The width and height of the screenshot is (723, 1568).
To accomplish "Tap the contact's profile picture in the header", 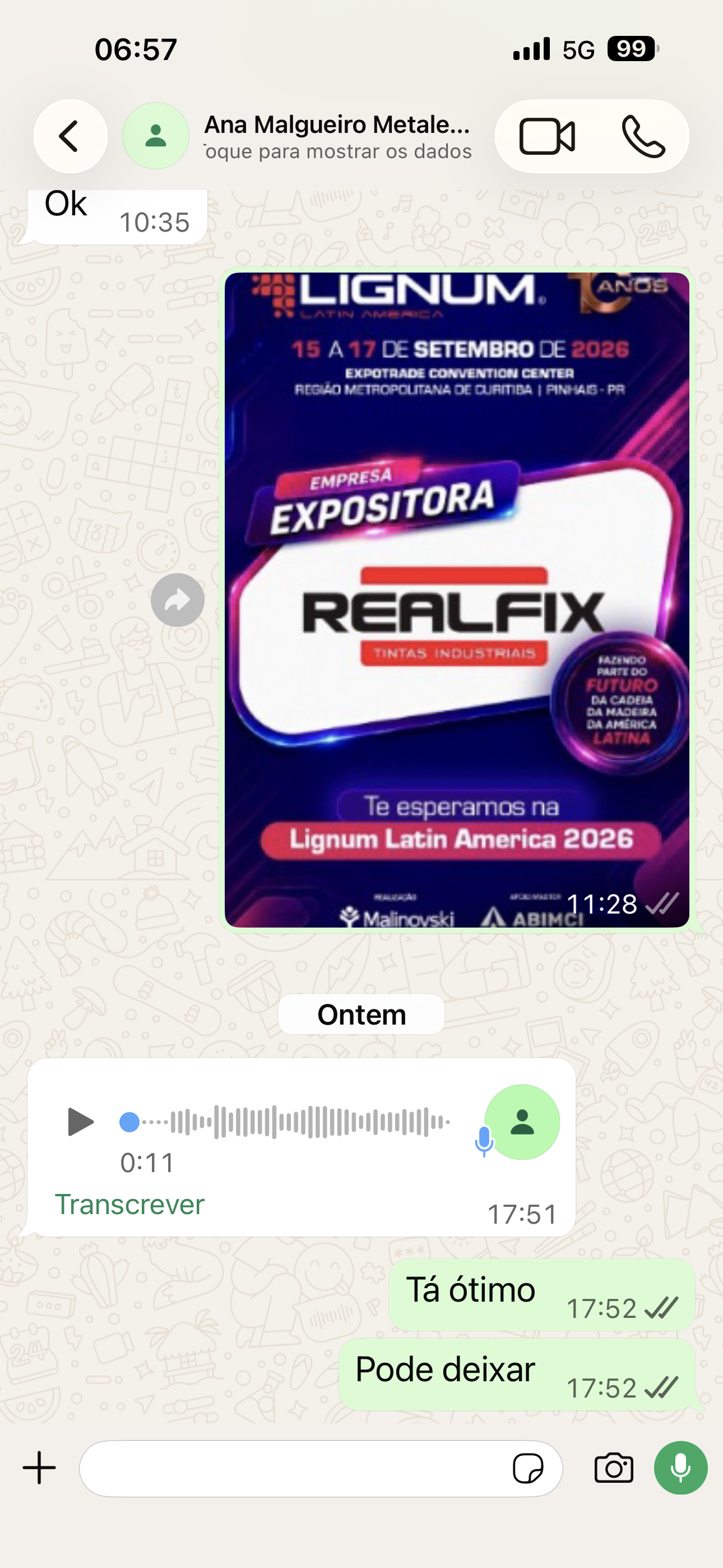I will click(x=156, y=136).
